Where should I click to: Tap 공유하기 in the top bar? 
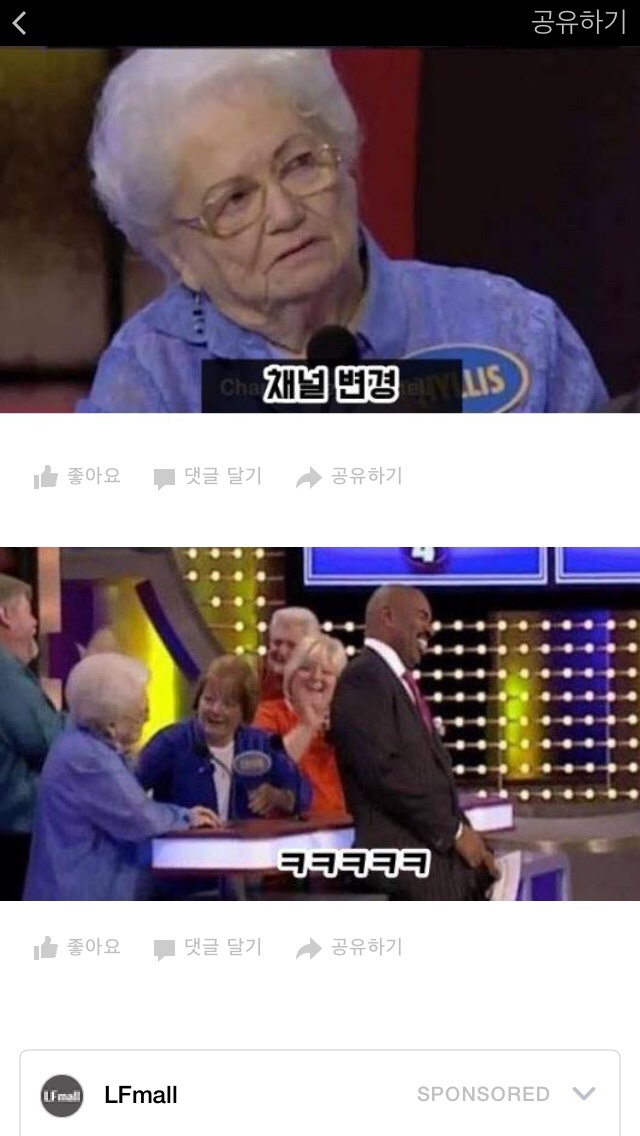pyautogui.click(x=578, y=23)
